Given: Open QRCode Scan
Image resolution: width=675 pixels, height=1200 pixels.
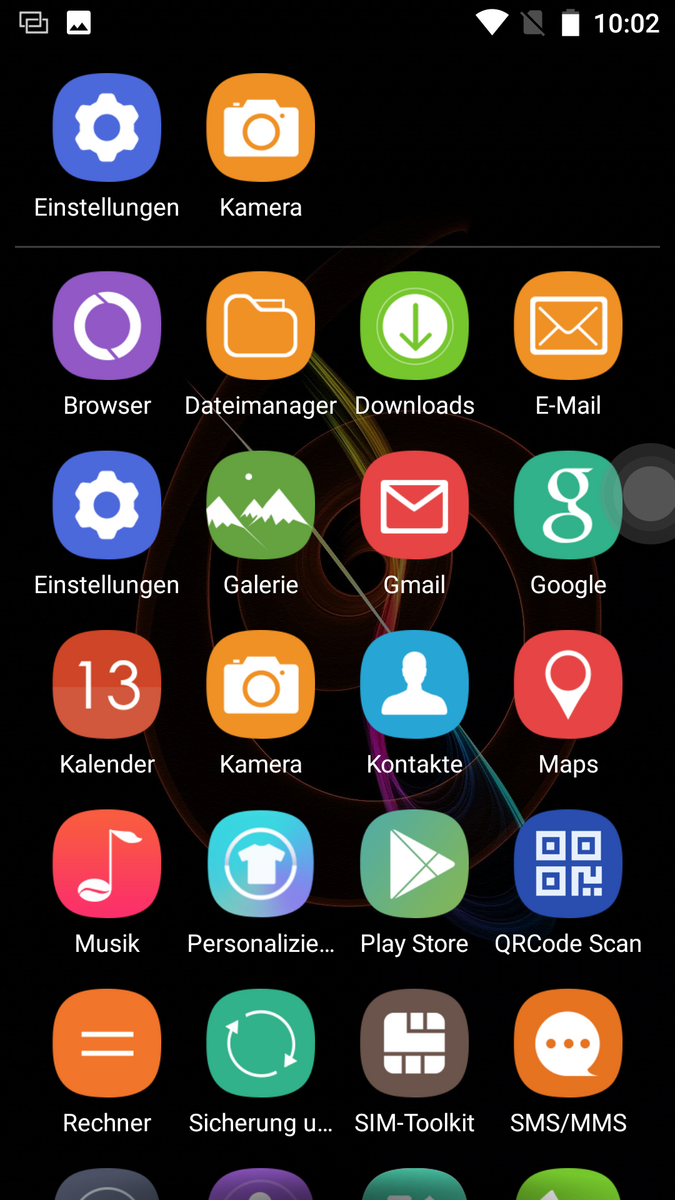Looking at the screenshot, I should tap(568, 864).
